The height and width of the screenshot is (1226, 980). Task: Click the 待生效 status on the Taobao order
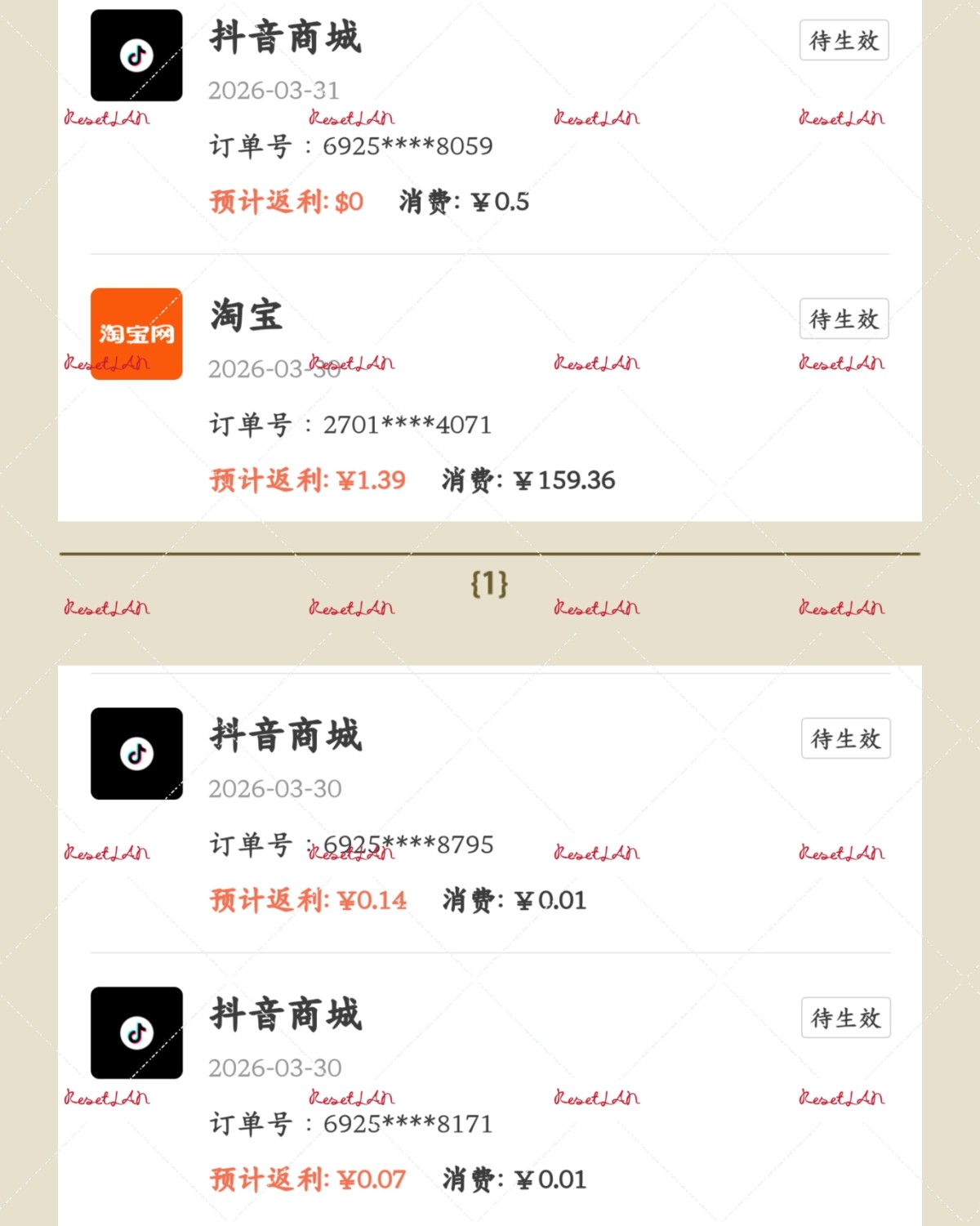tap(844, 319)
